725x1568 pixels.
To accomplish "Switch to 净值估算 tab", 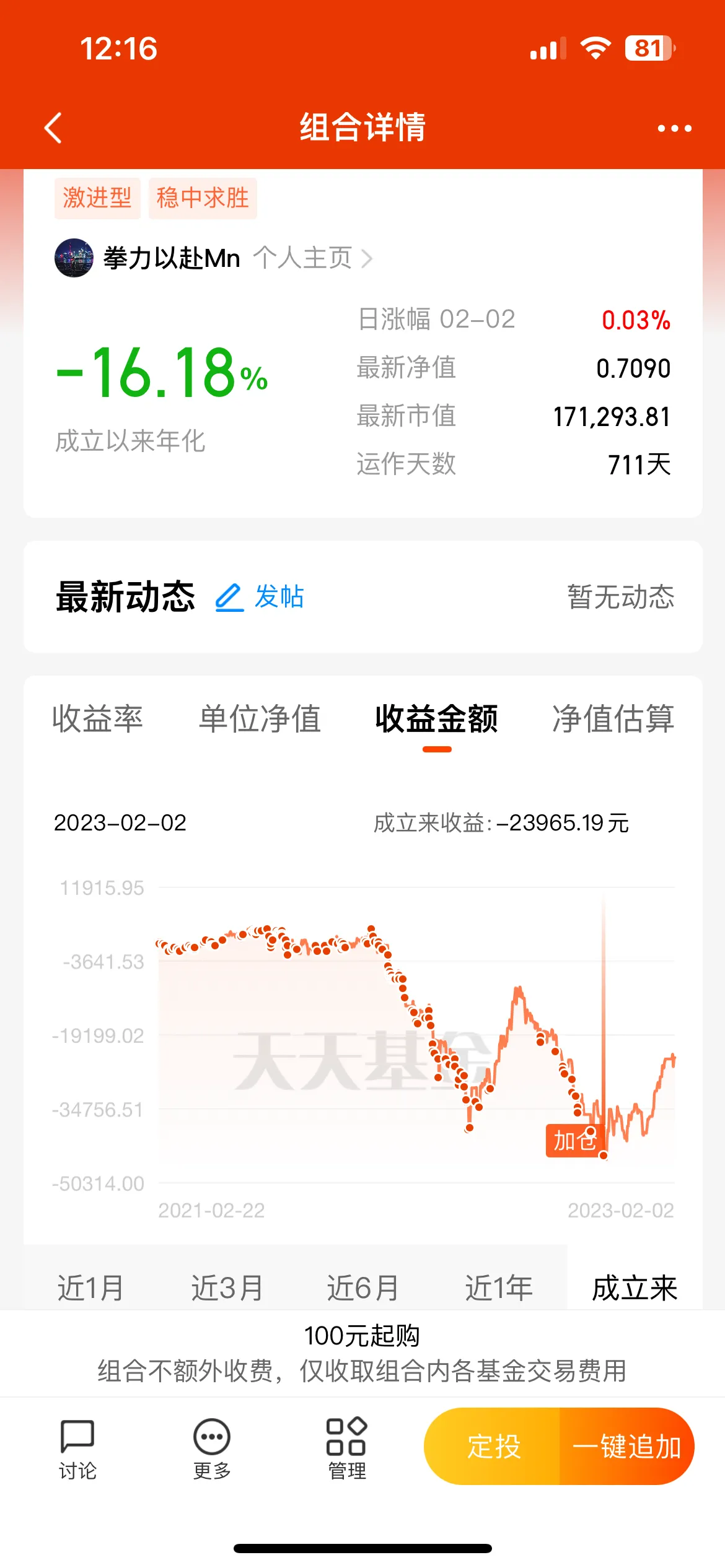I will [x=613, y=719].
